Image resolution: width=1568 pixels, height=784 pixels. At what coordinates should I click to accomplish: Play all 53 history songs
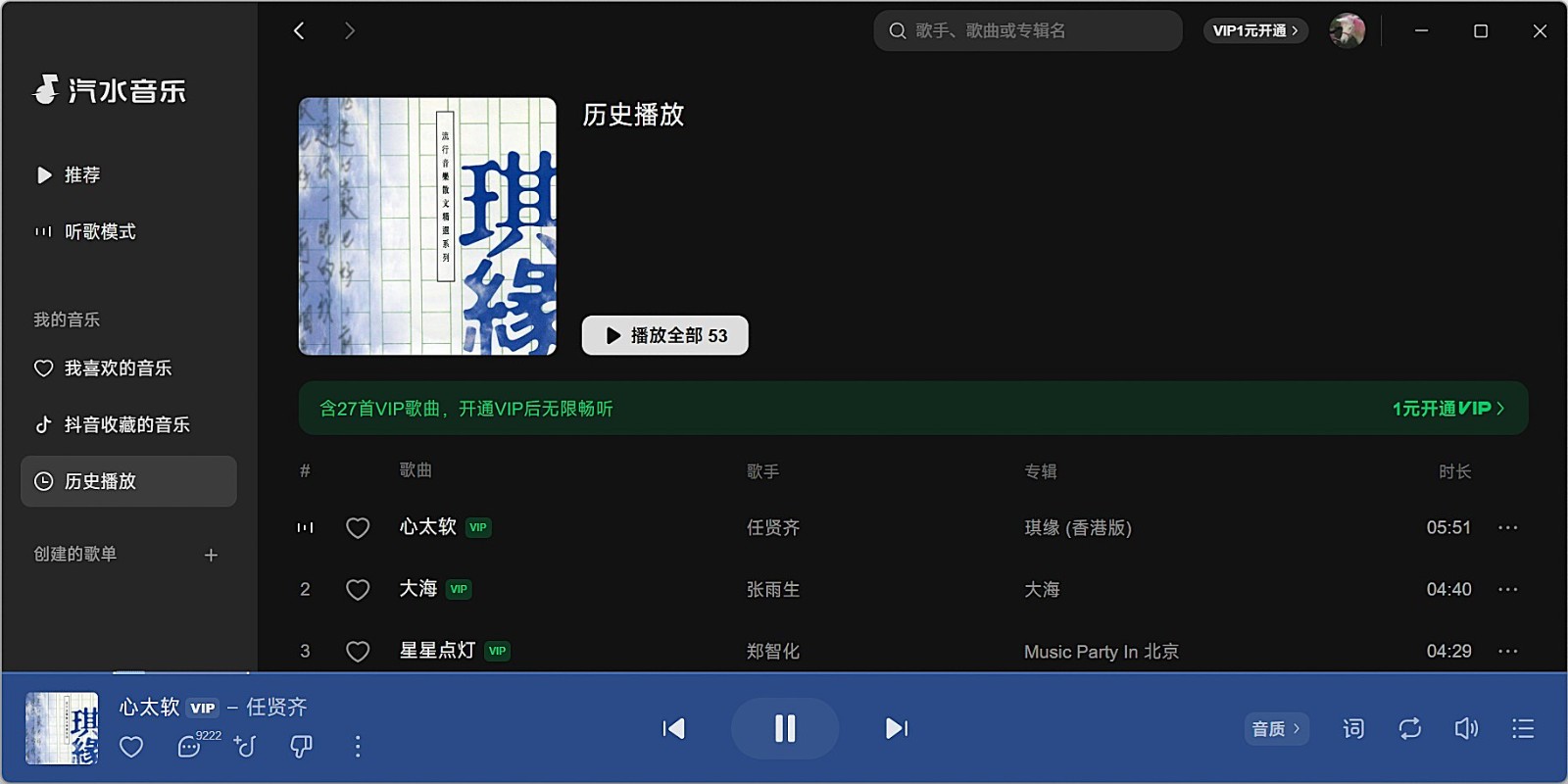(x=664, y=335)
